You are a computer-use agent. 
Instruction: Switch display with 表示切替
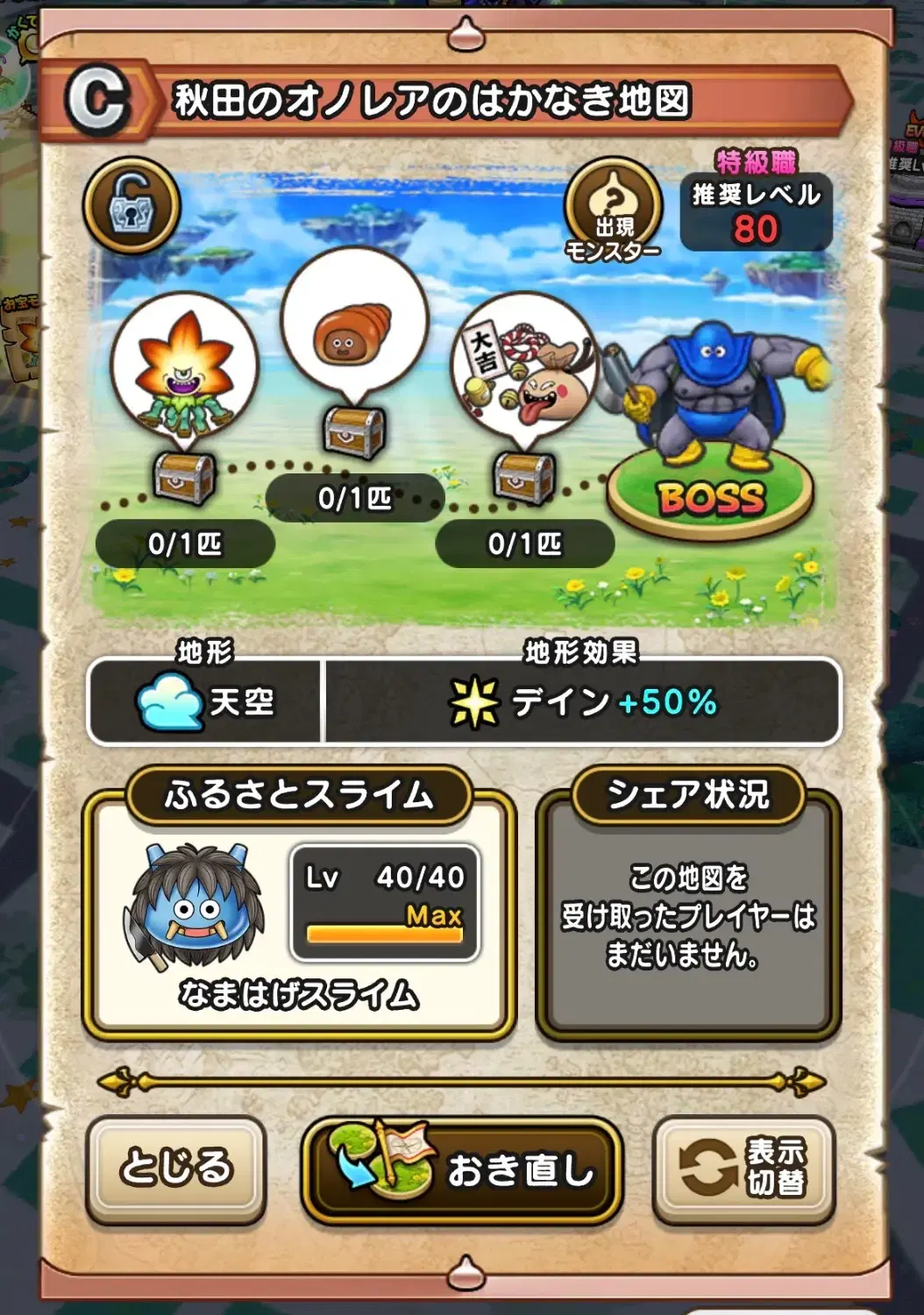743,1169
